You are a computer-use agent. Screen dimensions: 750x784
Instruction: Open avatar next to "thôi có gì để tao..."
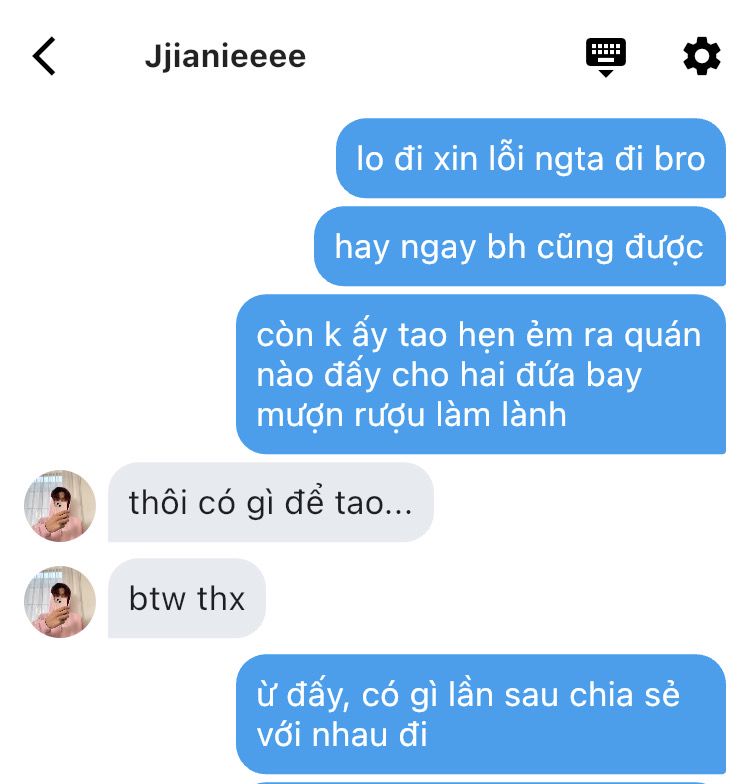[60, 505]
